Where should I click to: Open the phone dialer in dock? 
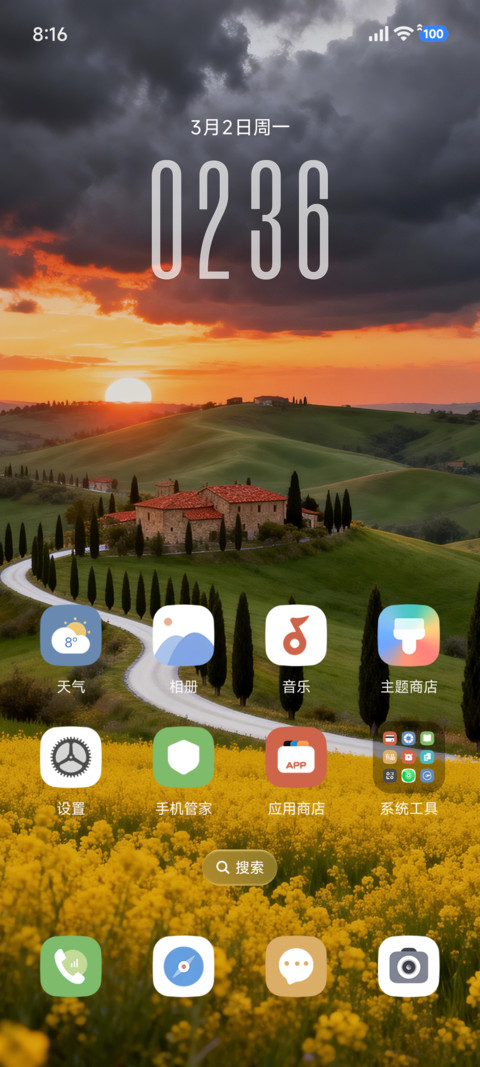[x=71, y=966]
